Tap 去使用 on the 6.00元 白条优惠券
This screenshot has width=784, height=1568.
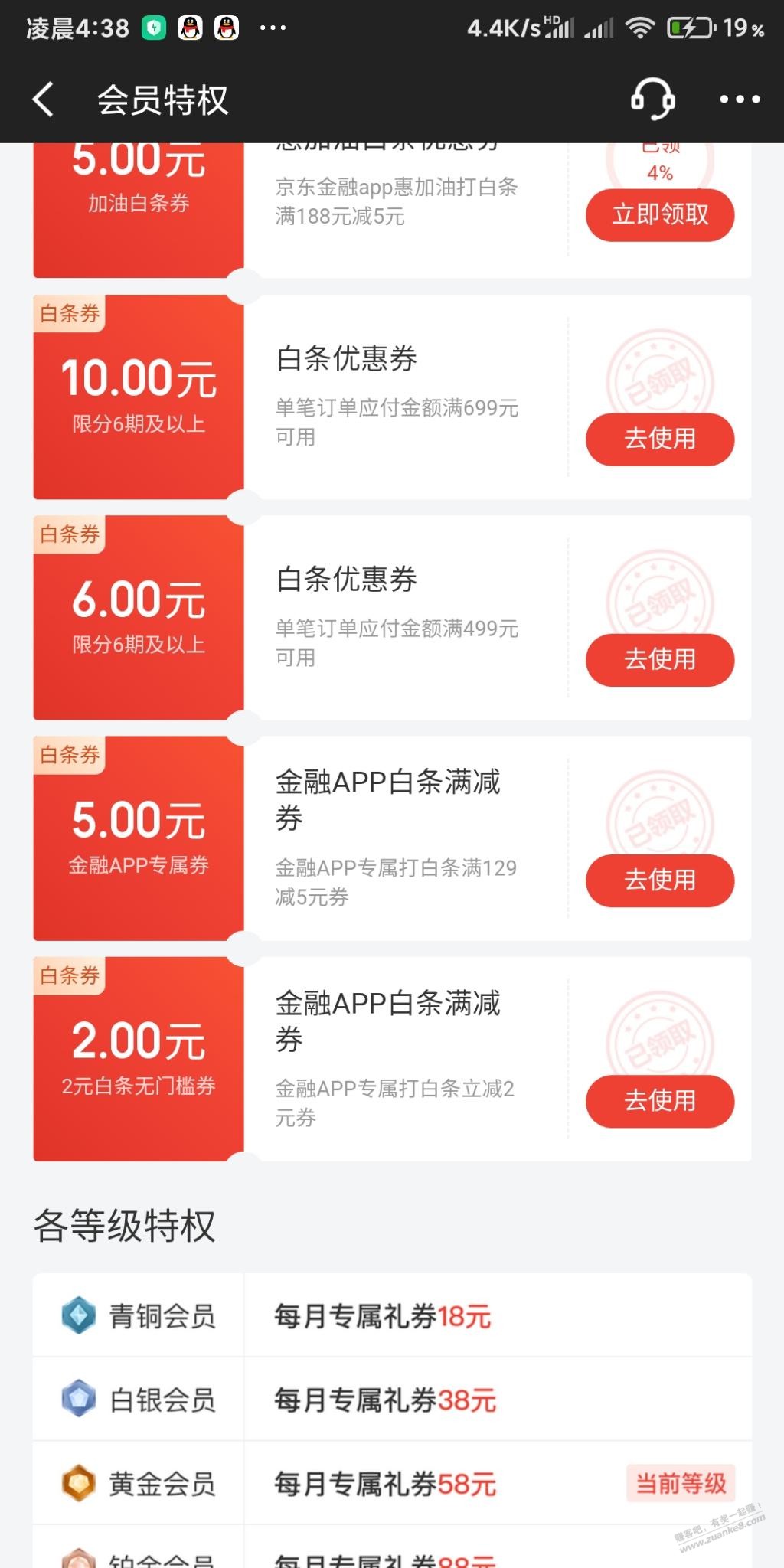coord(660,659)
